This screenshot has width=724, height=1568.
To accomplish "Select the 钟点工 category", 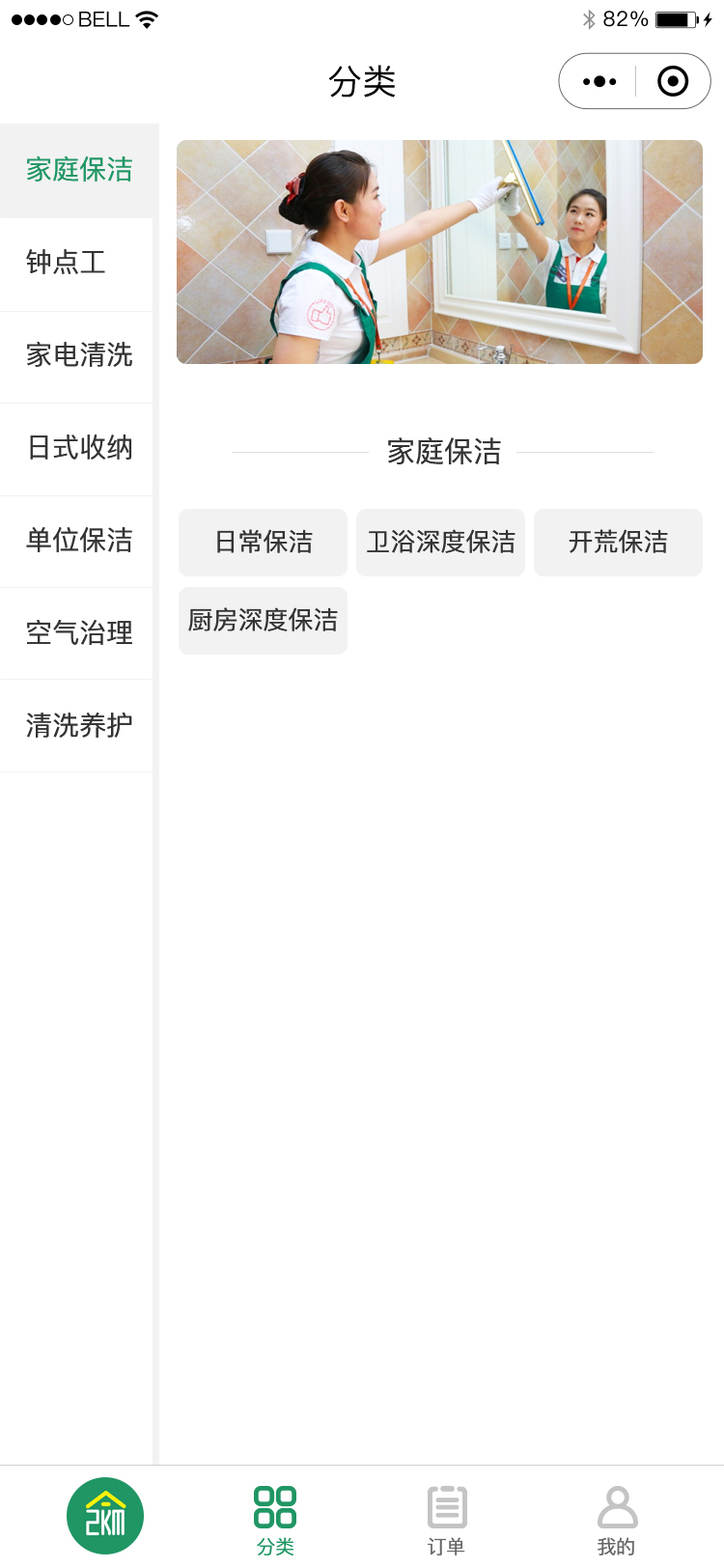I will point(76,263).
